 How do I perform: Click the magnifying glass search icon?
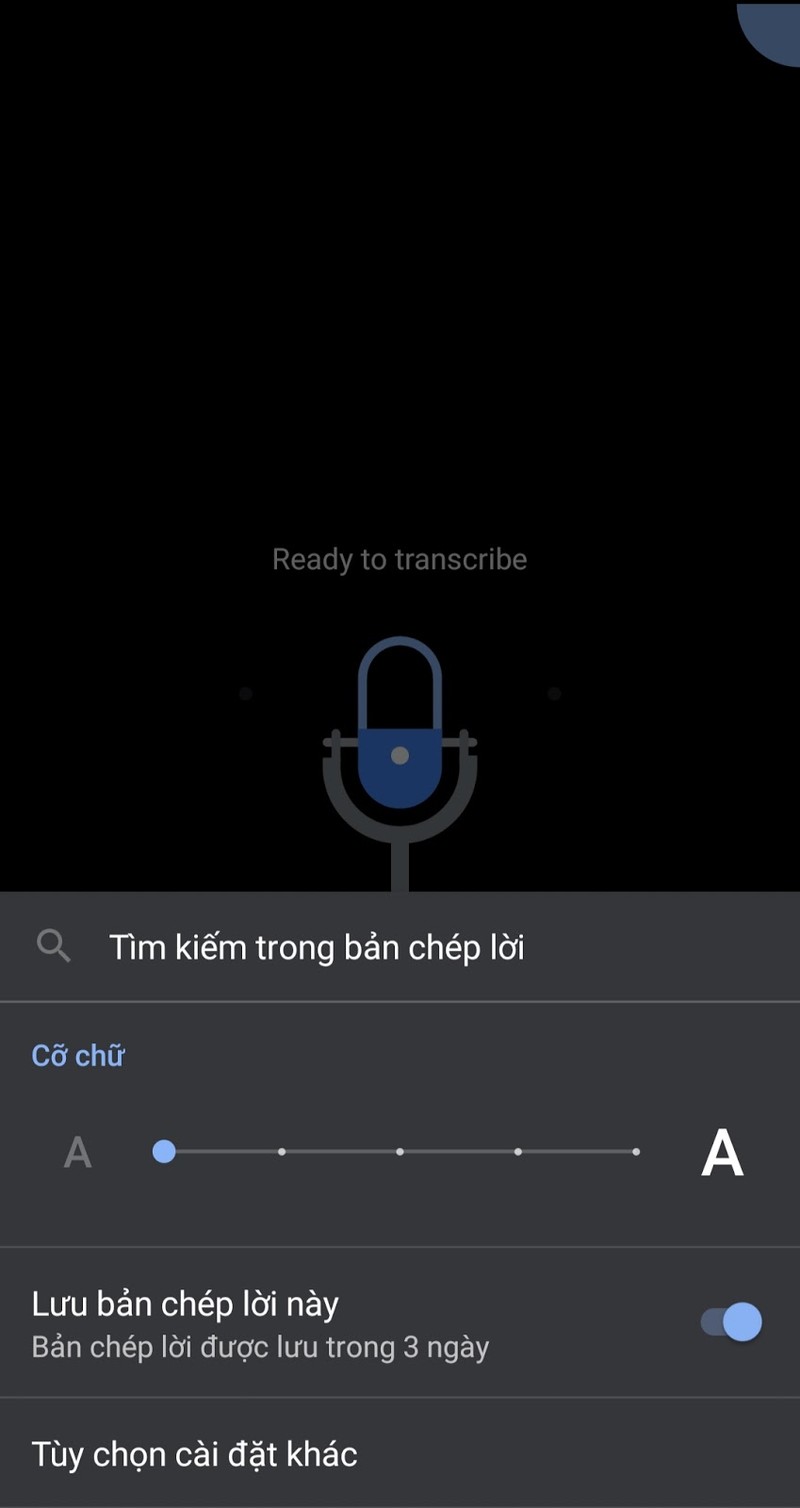click(53, 945)
